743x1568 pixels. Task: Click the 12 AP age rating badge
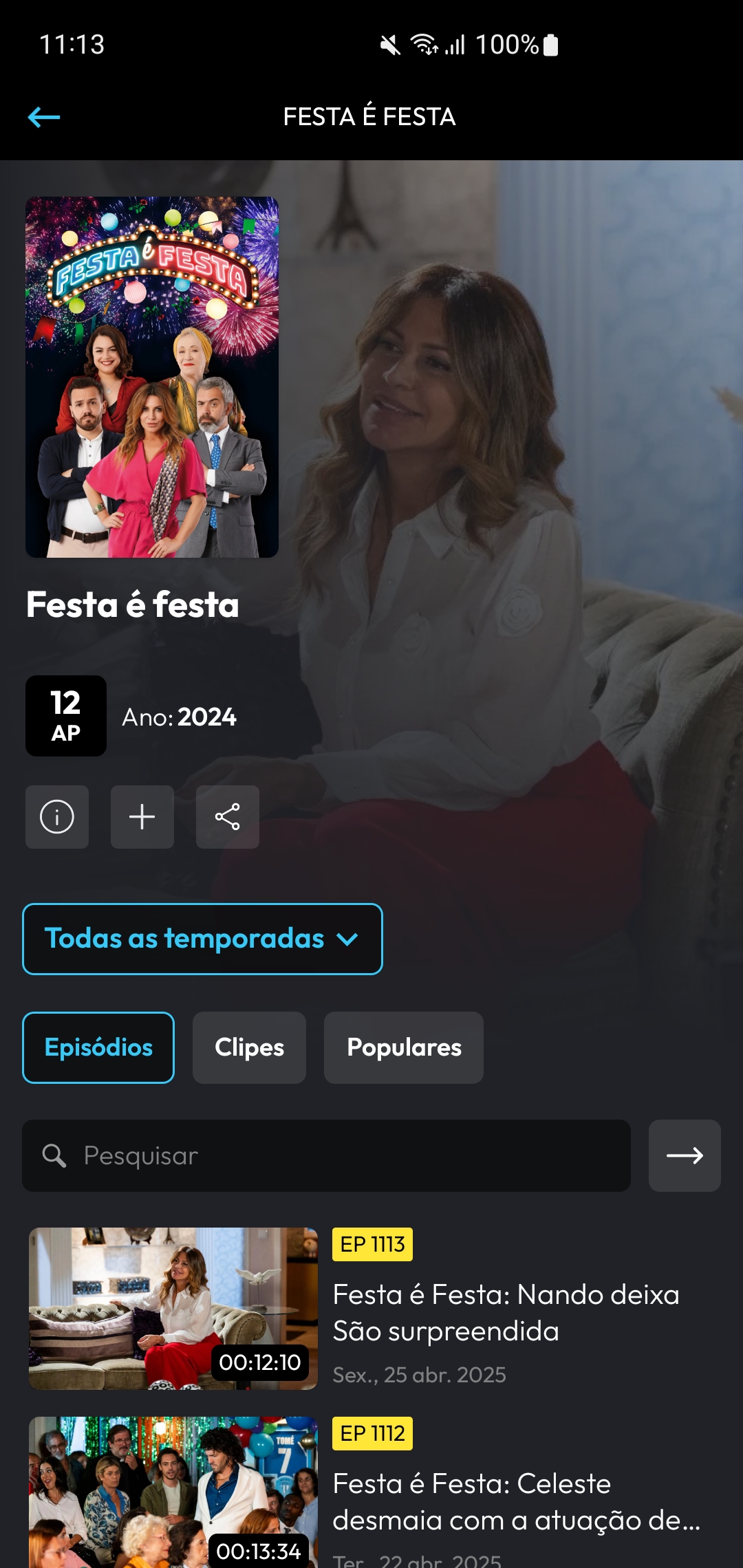pos(65,715)
